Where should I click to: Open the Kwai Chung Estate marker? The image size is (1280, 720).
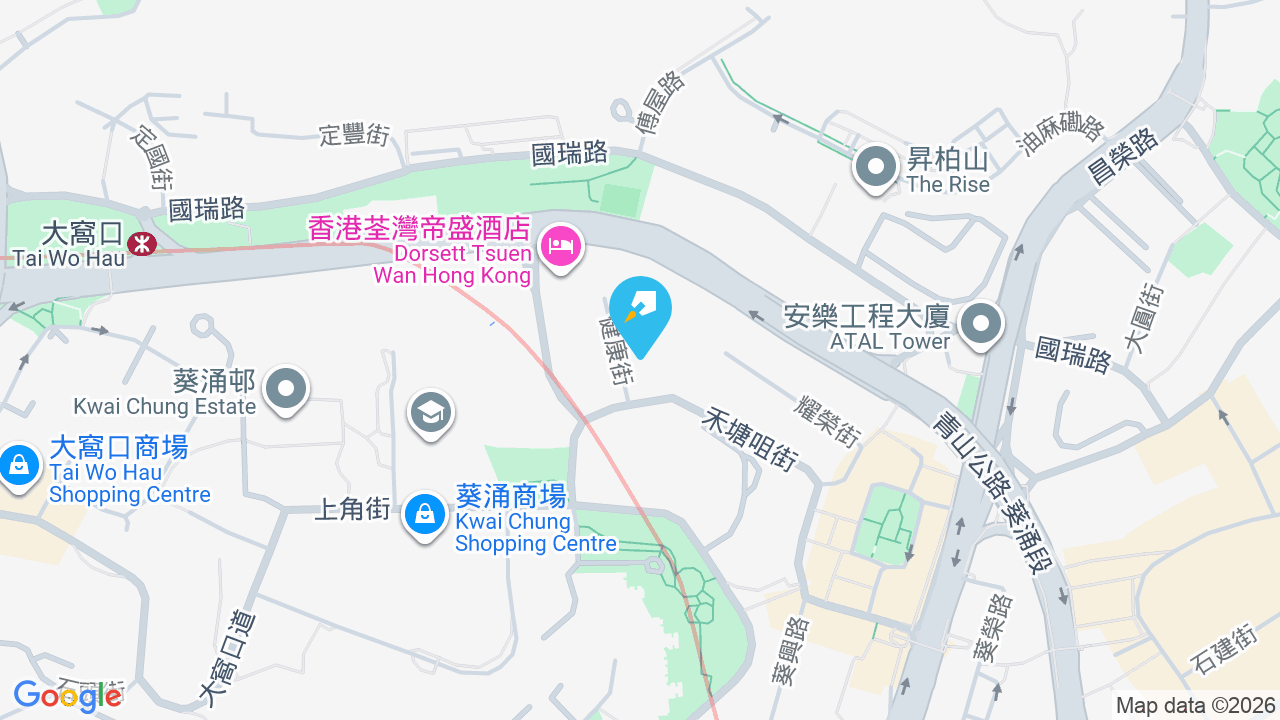click(x=286, y=390)
